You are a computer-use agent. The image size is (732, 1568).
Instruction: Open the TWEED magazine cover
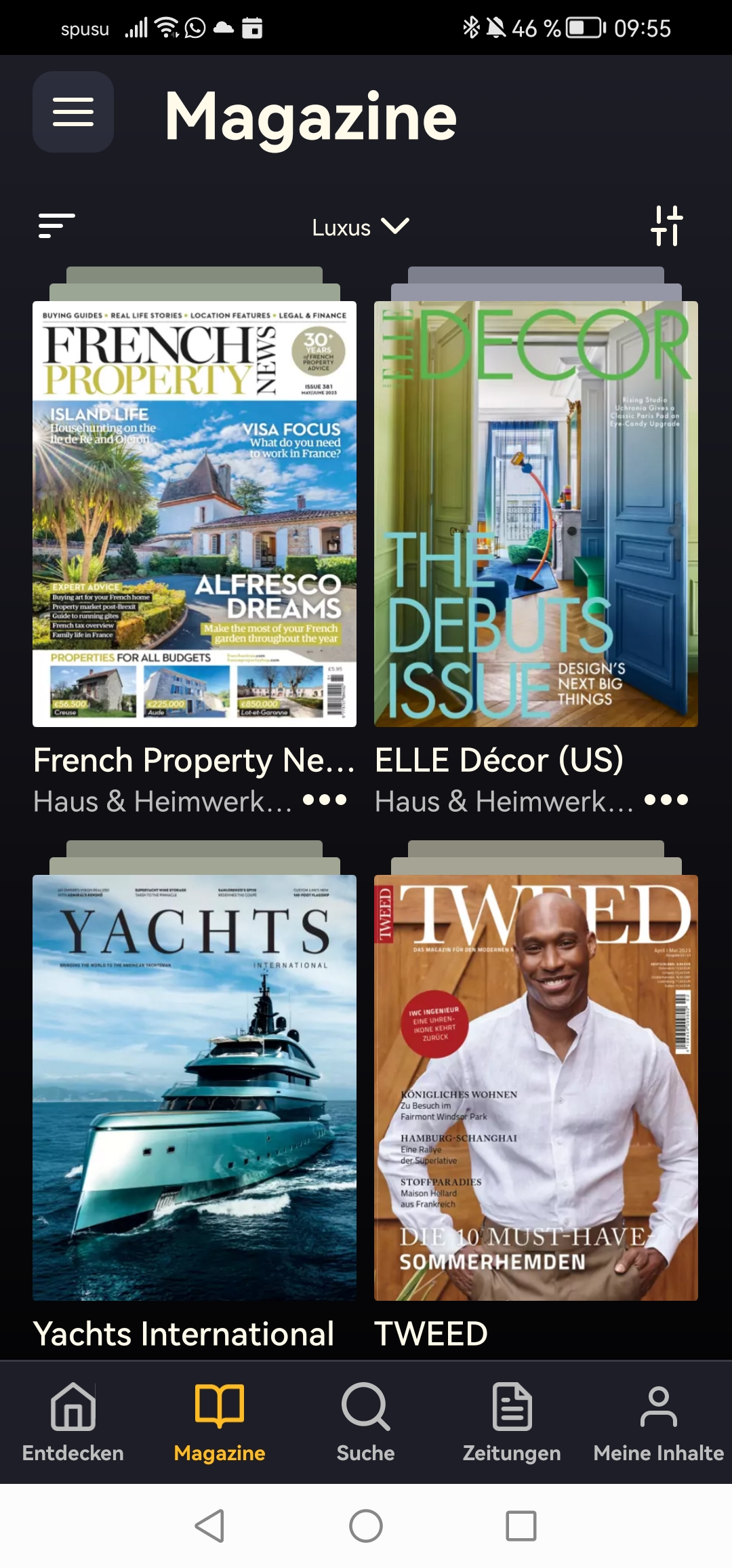point(536,1088)
